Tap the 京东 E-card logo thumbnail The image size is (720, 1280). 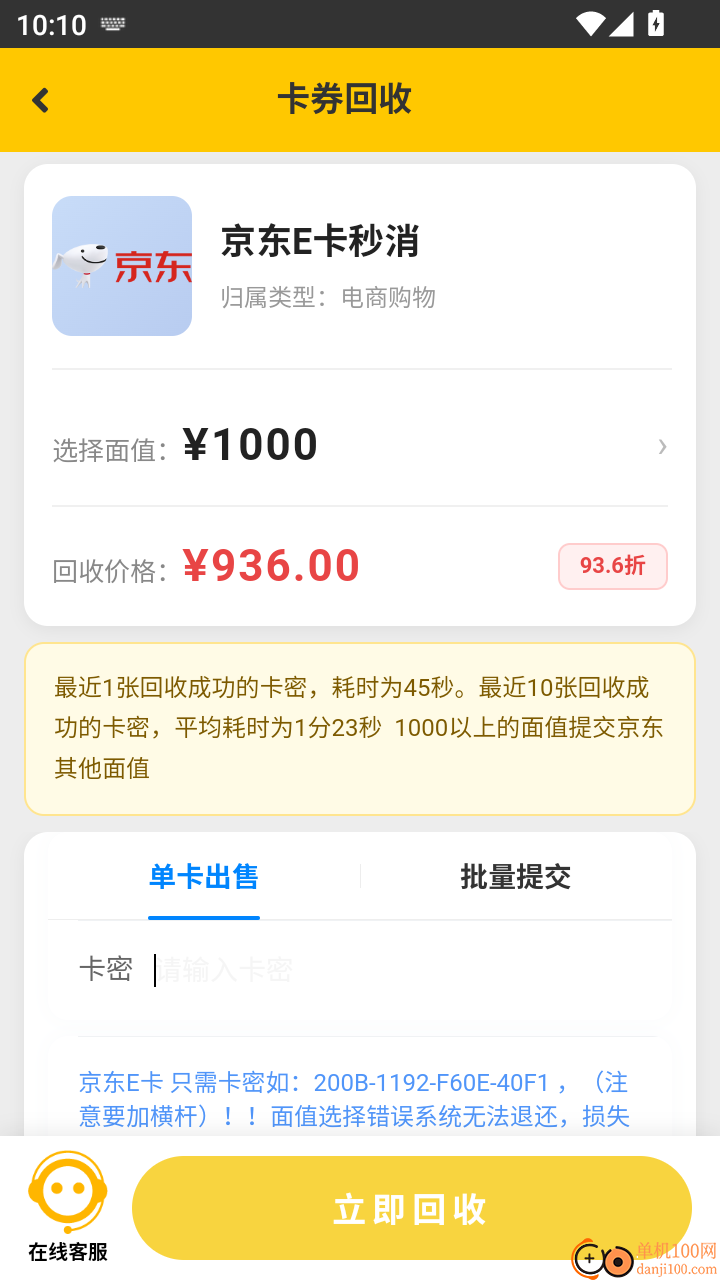[x=121, y=265]
